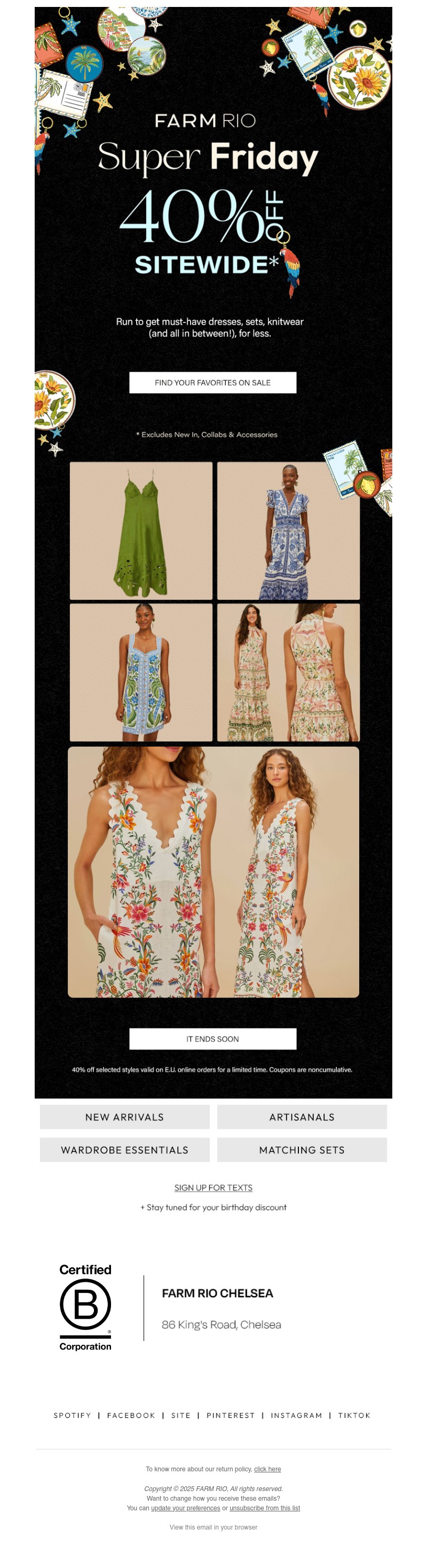427x1568 pixels.
Task: Open the green dress product image
Action: tap(140, 530)
